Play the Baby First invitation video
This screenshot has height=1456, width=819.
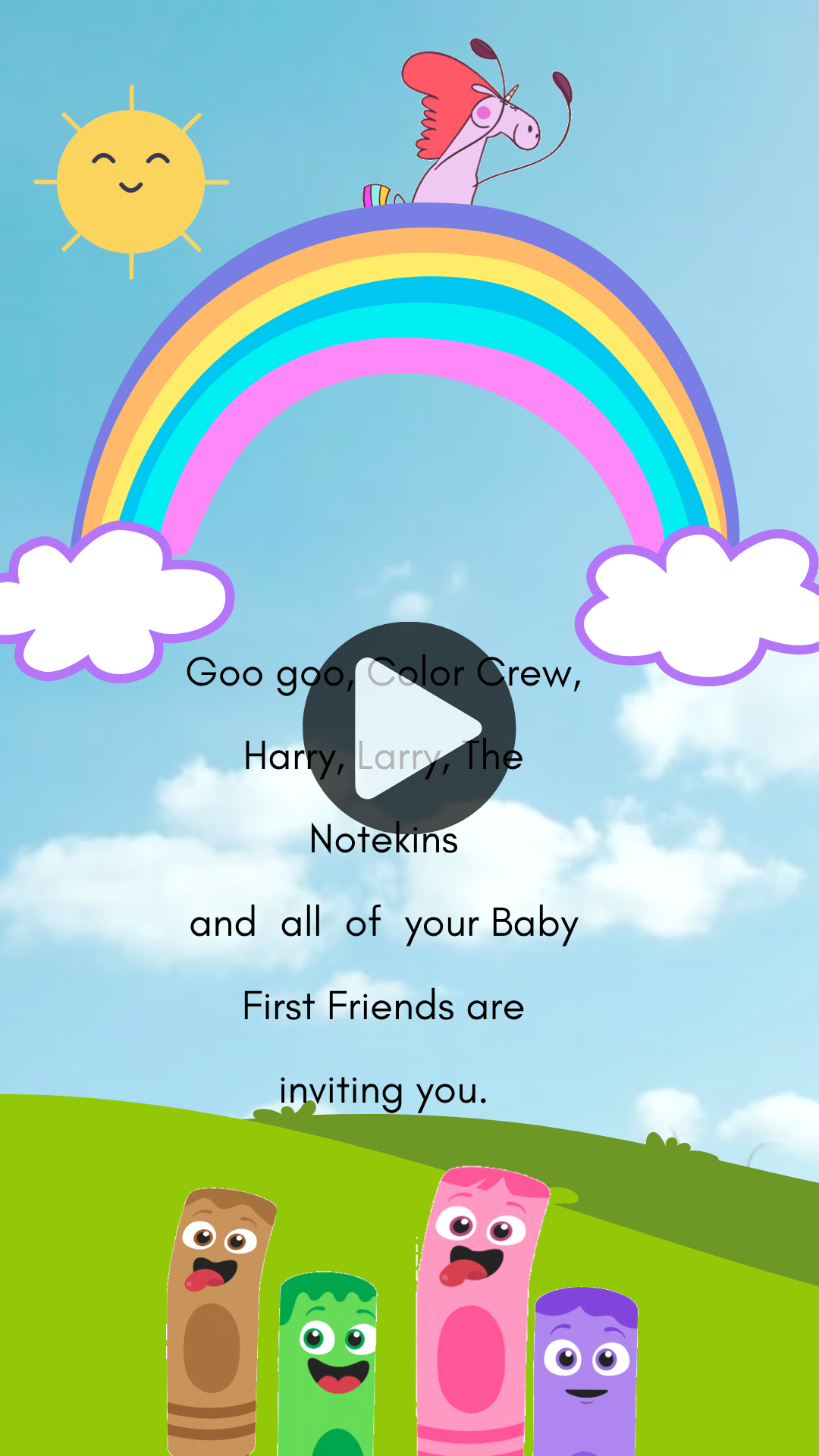tap(409, 728)
